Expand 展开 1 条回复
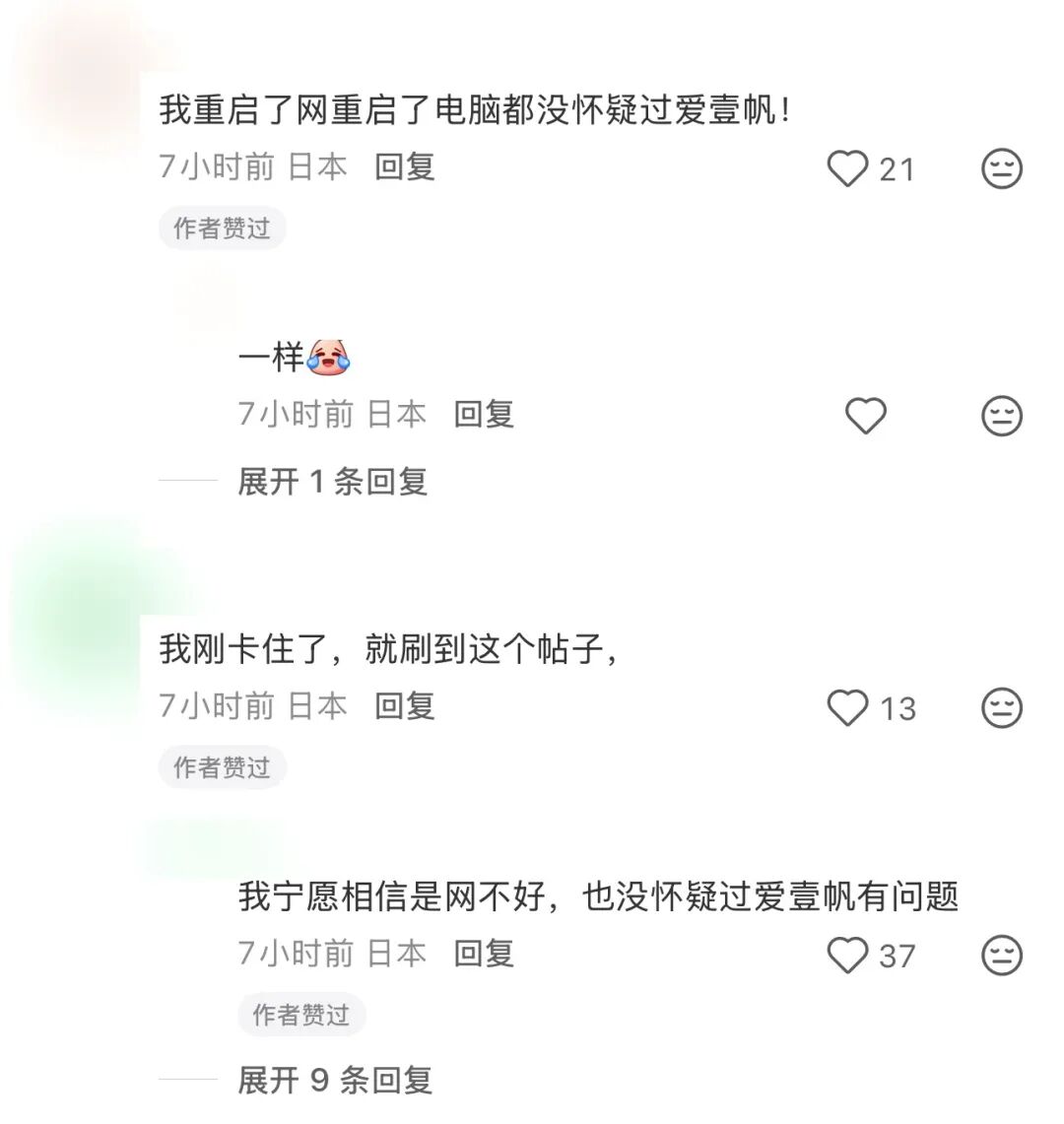The height and width of the screenshot is (1124, 1064). click(332, 482)
